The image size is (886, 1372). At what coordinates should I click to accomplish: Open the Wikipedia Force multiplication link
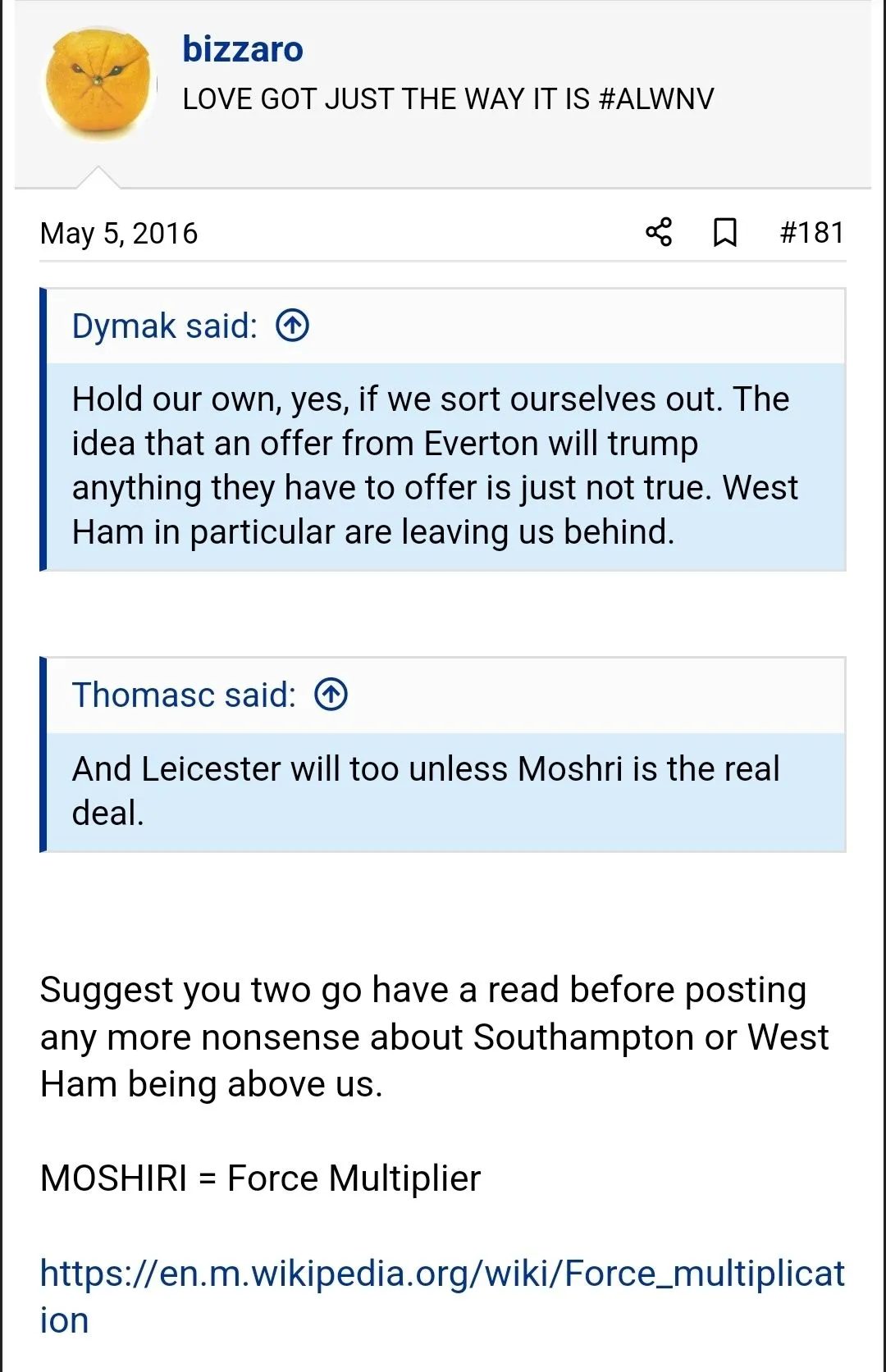tap(441, 1275)
